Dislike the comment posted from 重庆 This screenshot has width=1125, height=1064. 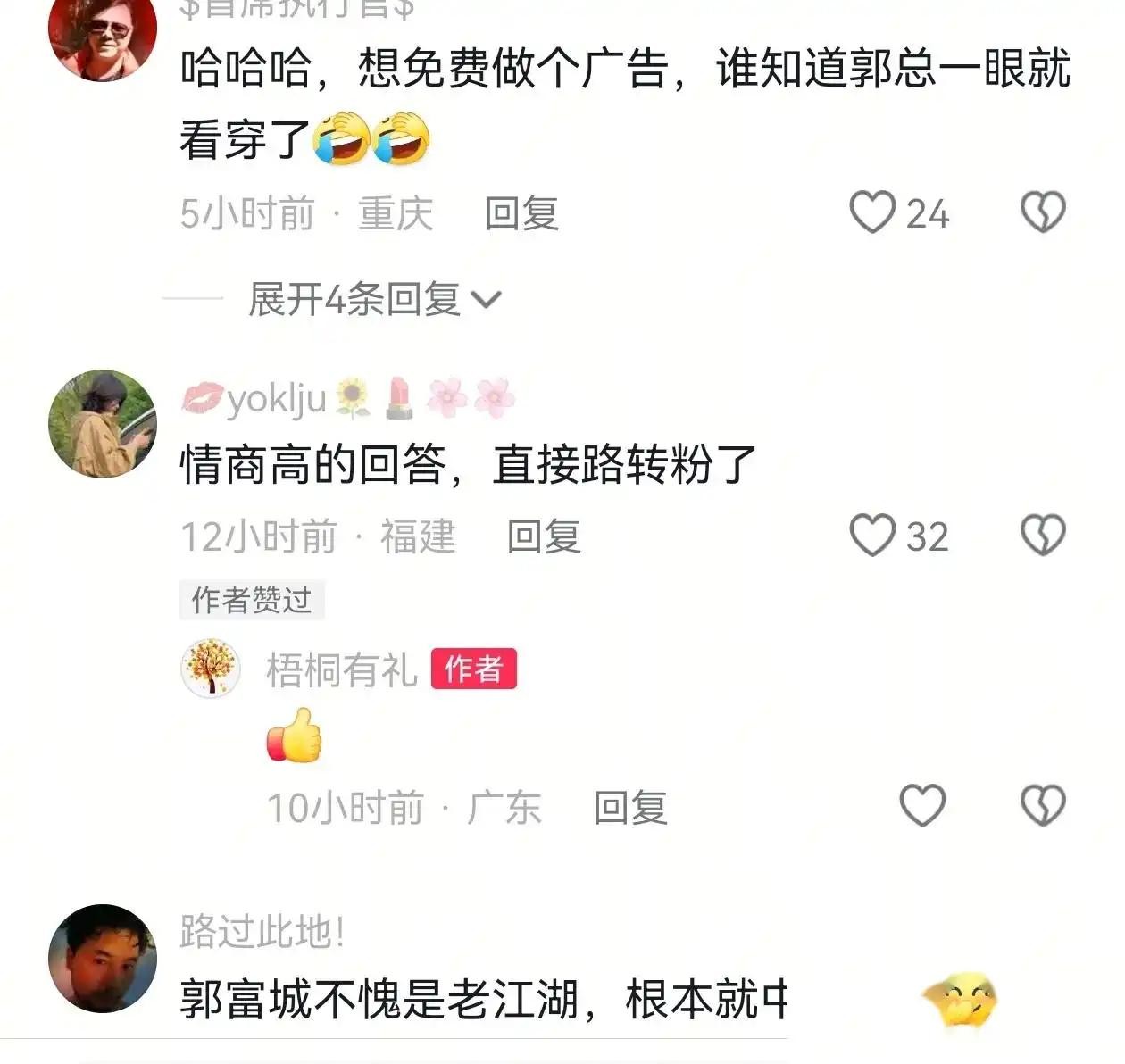1043,213
